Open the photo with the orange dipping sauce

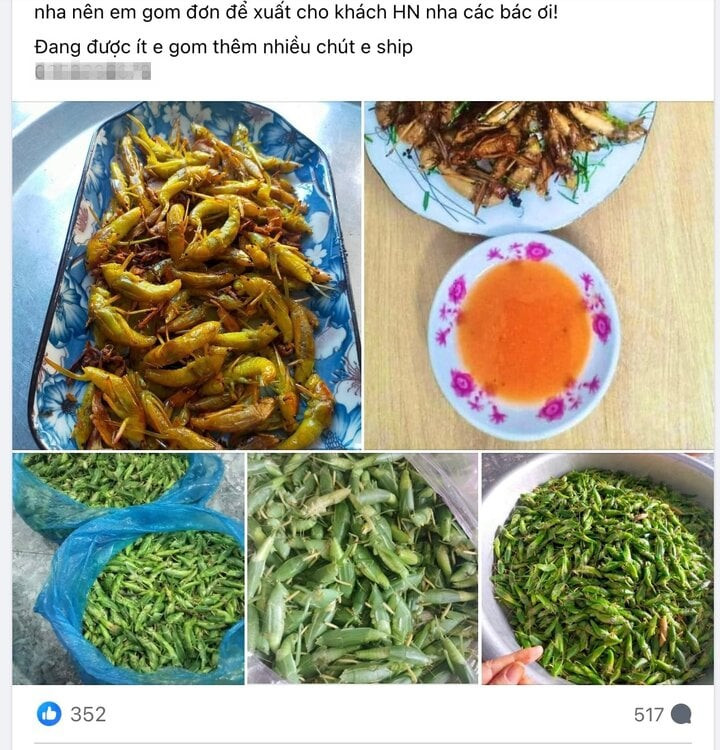point(538,275)
